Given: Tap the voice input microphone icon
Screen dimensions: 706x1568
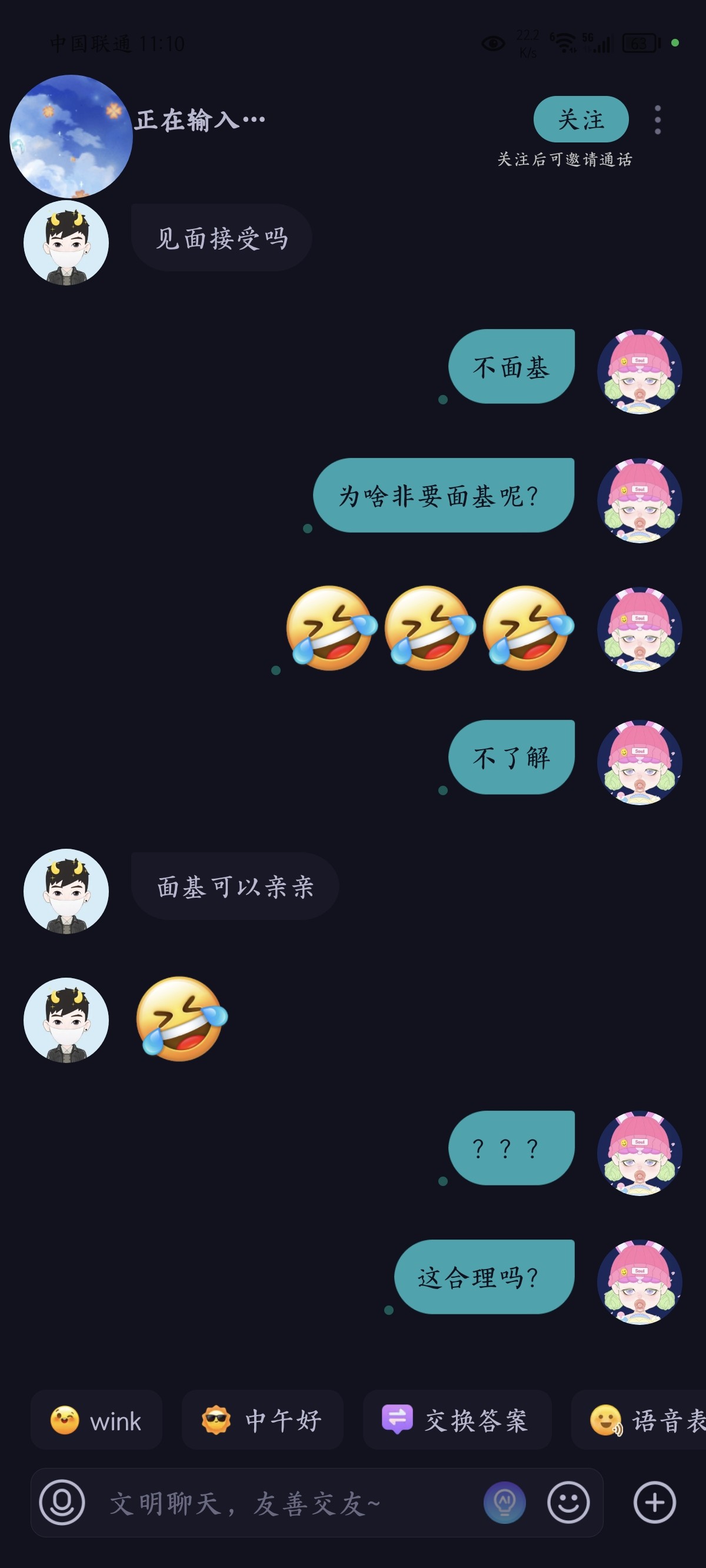Looking at the screenshot, I should point(62,1503).
